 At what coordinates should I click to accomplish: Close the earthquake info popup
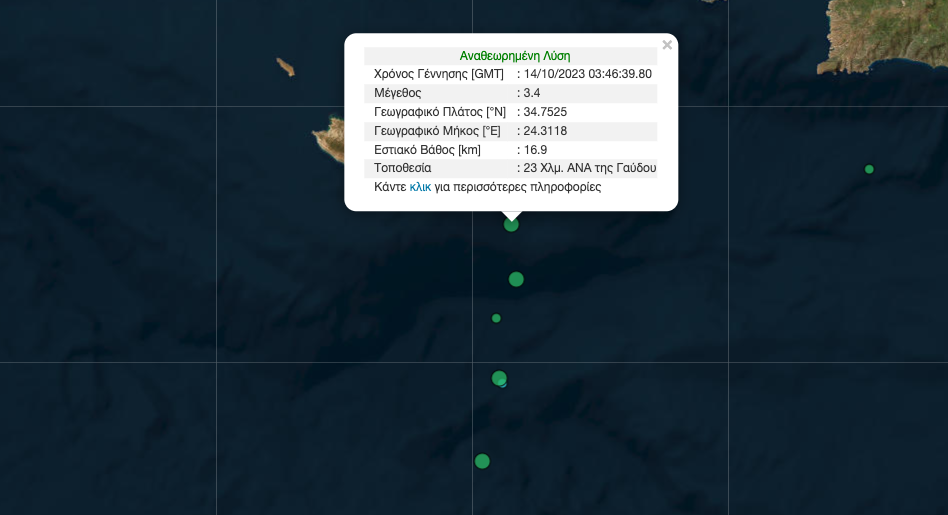(667, 45)
